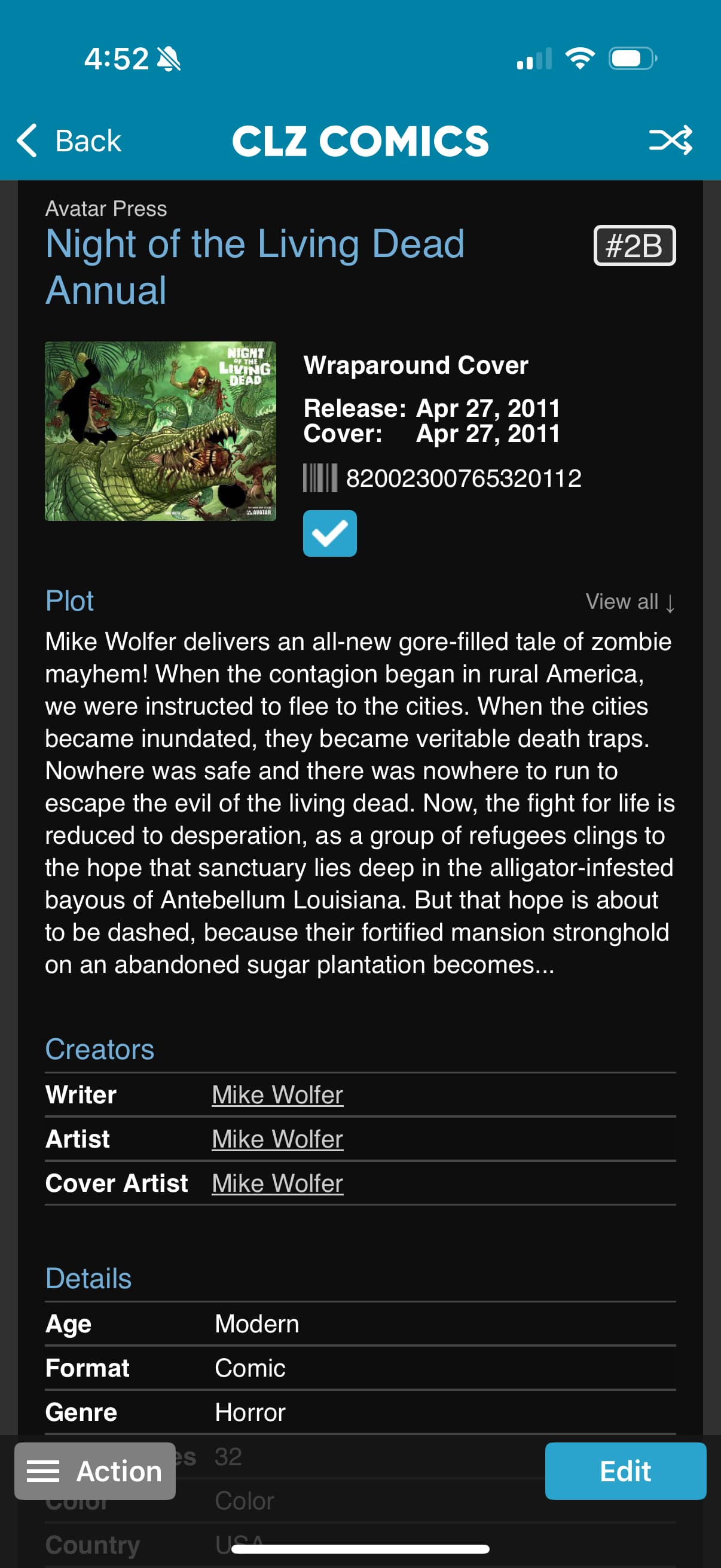This screenshot has height=1568, width=721.
Task: Open the Action menu
Action: (96, 1471)
